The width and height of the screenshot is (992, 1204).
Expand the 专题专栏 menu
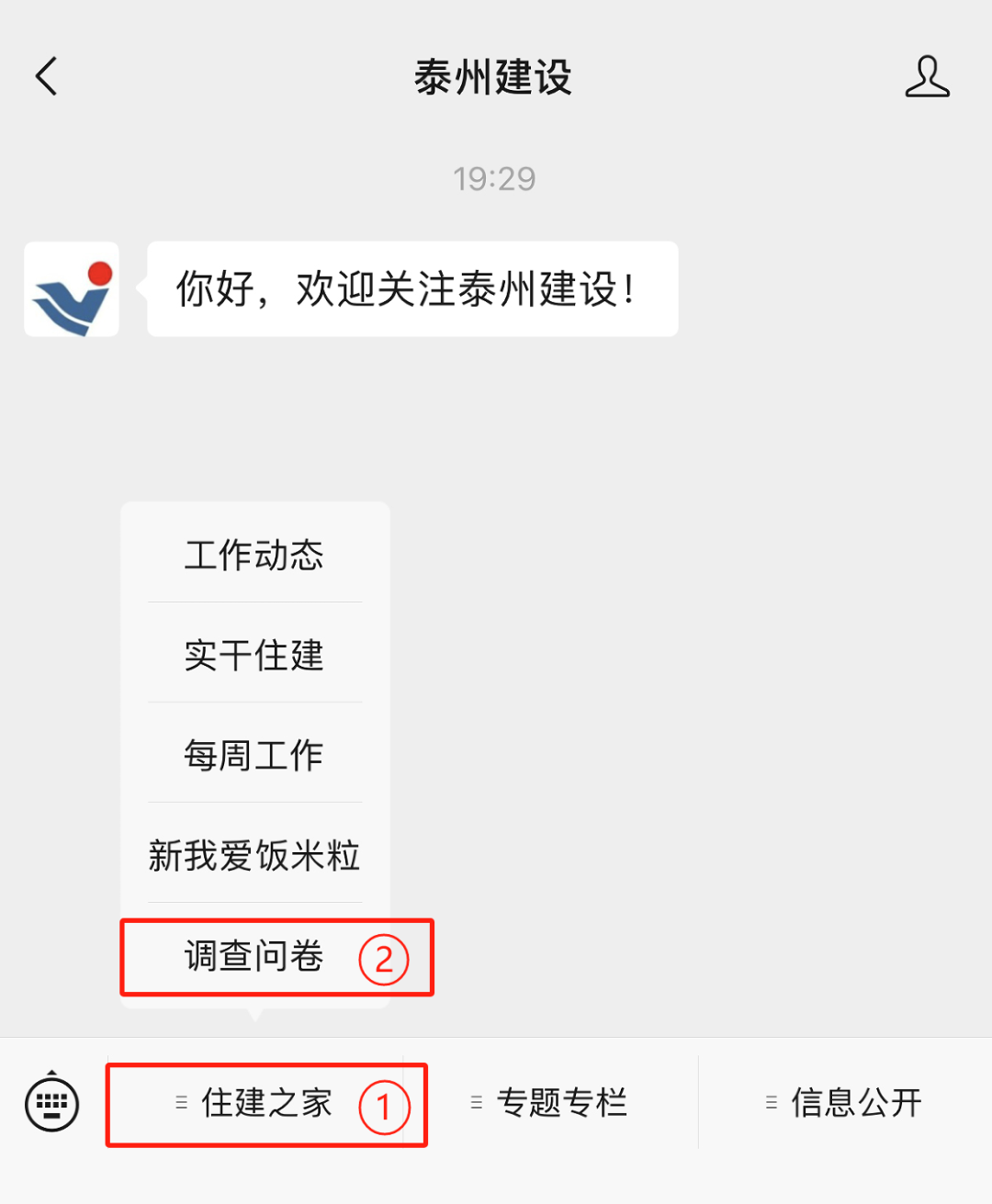(549, 1103)
